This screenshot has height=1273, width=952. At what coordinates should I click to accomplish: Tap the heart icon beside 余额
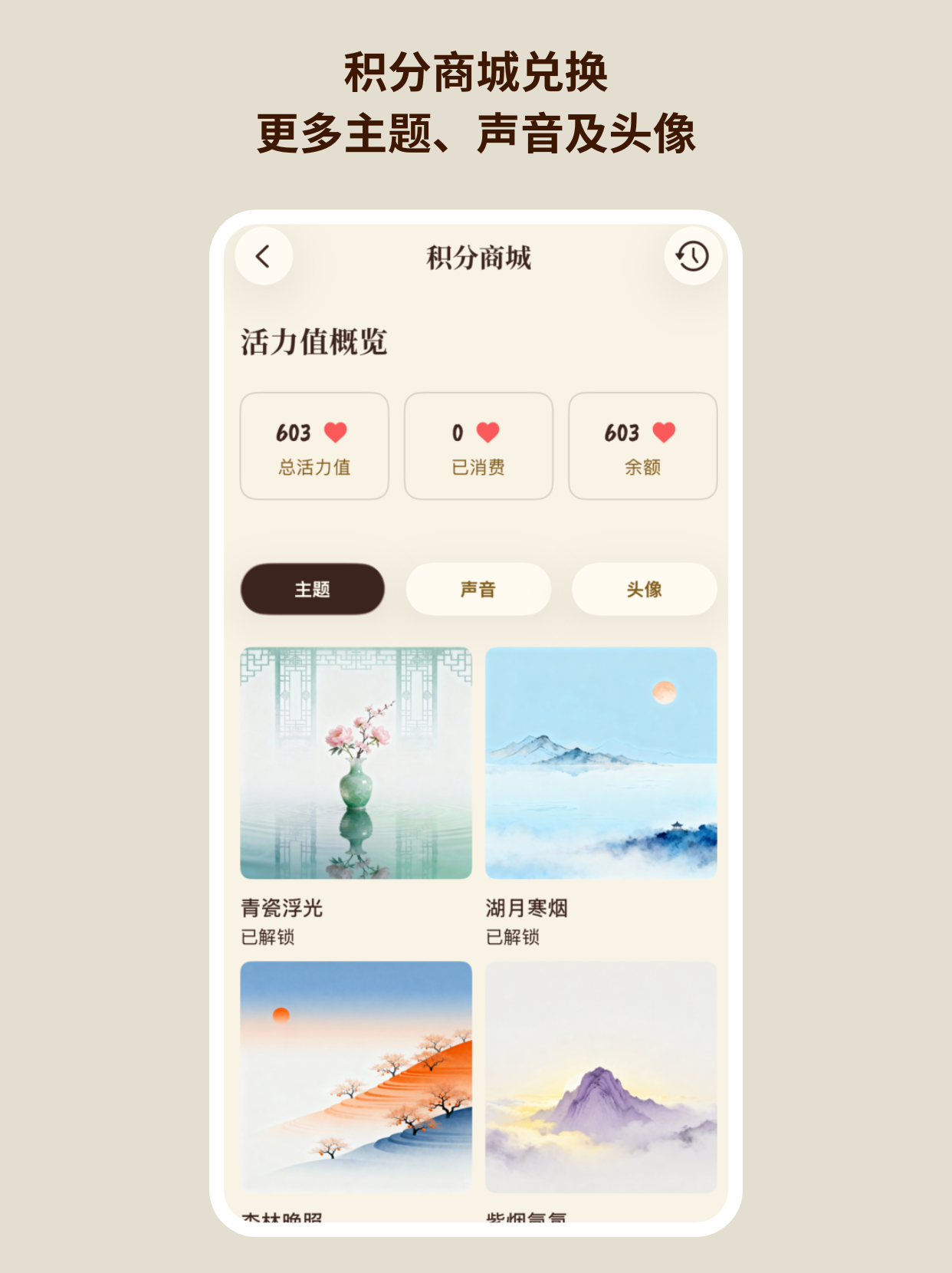664,433
